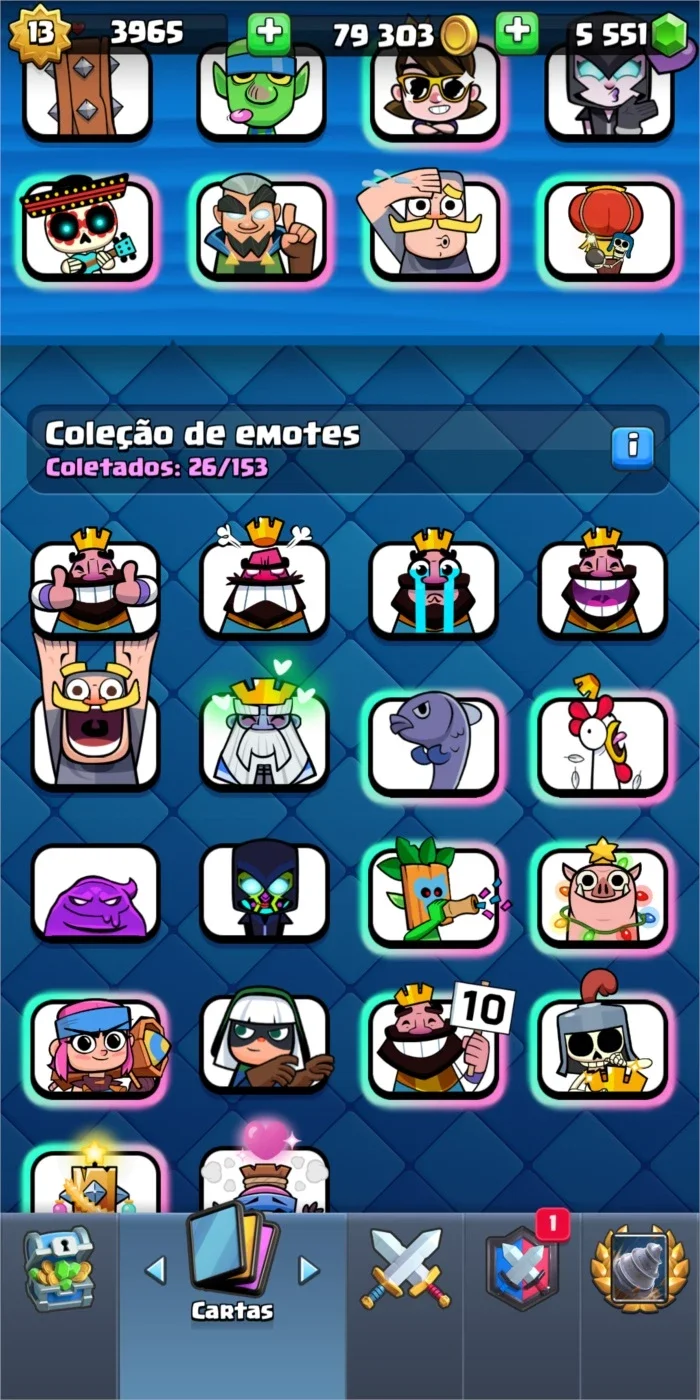Open the emote collection info button
Screen dimensions: 700x1400
tap(632, 447)
